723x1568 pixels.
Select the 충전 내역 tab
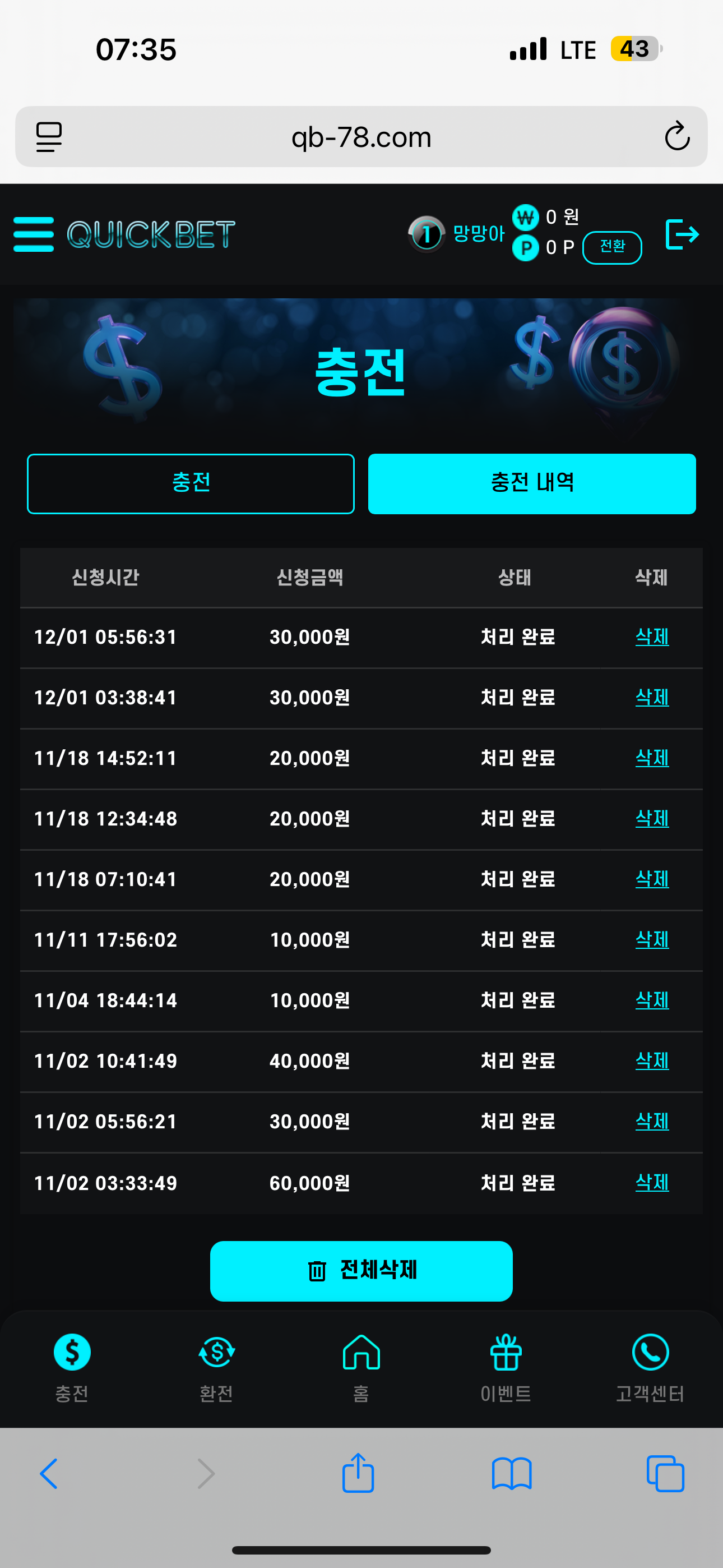tap(531, 483)
